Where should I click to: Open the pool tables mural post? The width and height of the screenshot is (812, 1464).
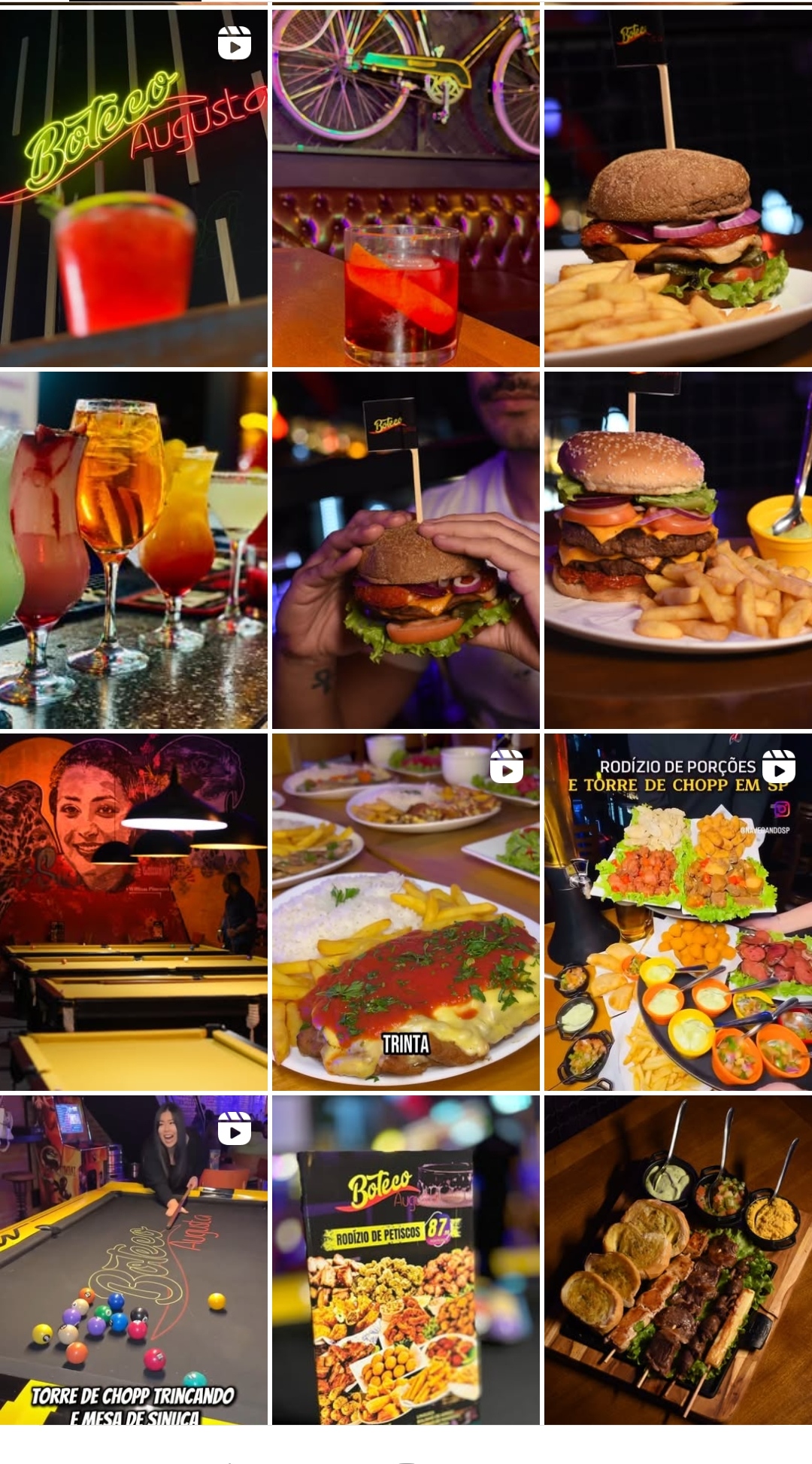pos(133,912)
